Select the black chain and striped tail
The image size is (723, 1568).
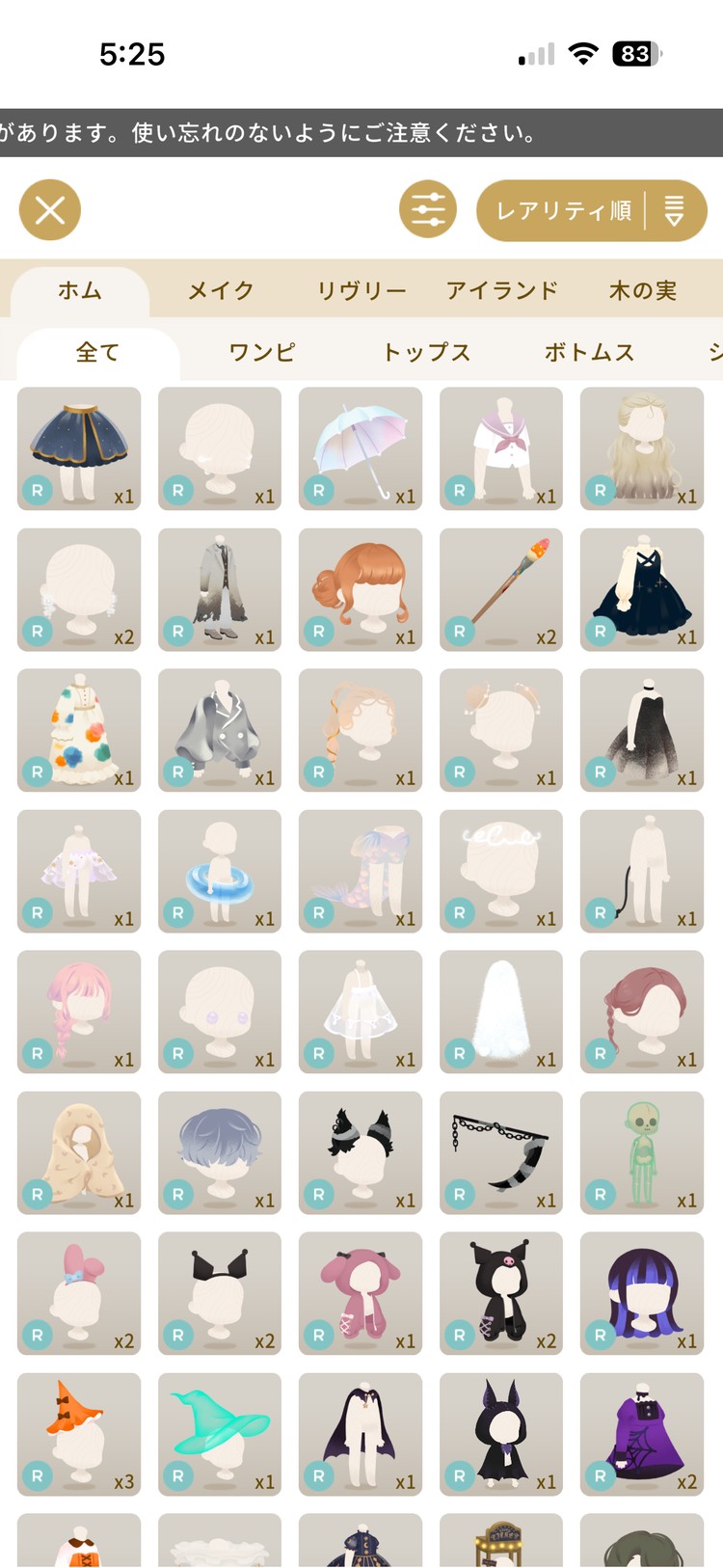[x=501, y=1152]
